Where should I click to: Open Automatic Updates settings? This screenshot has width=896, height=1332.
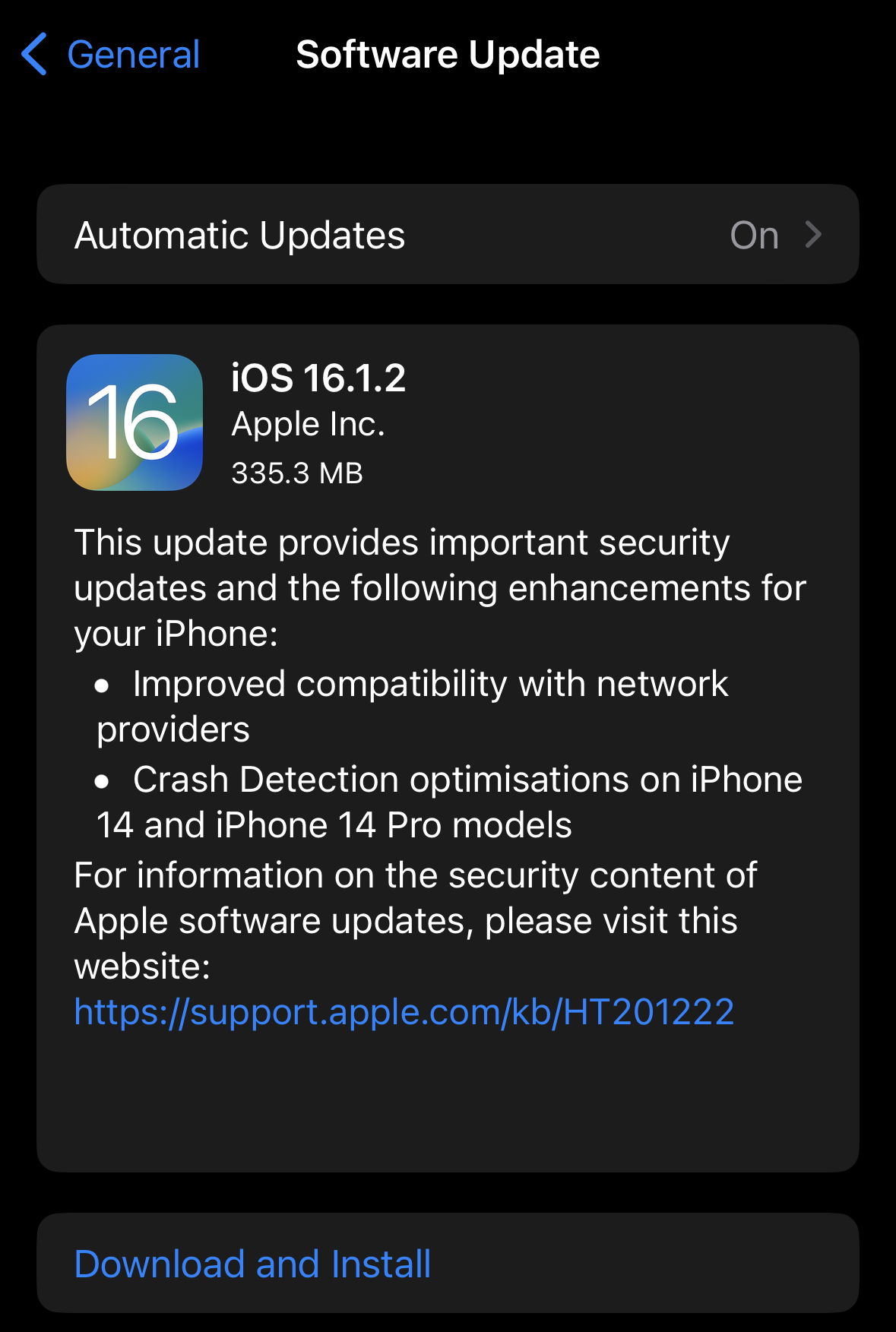(448, 235)
